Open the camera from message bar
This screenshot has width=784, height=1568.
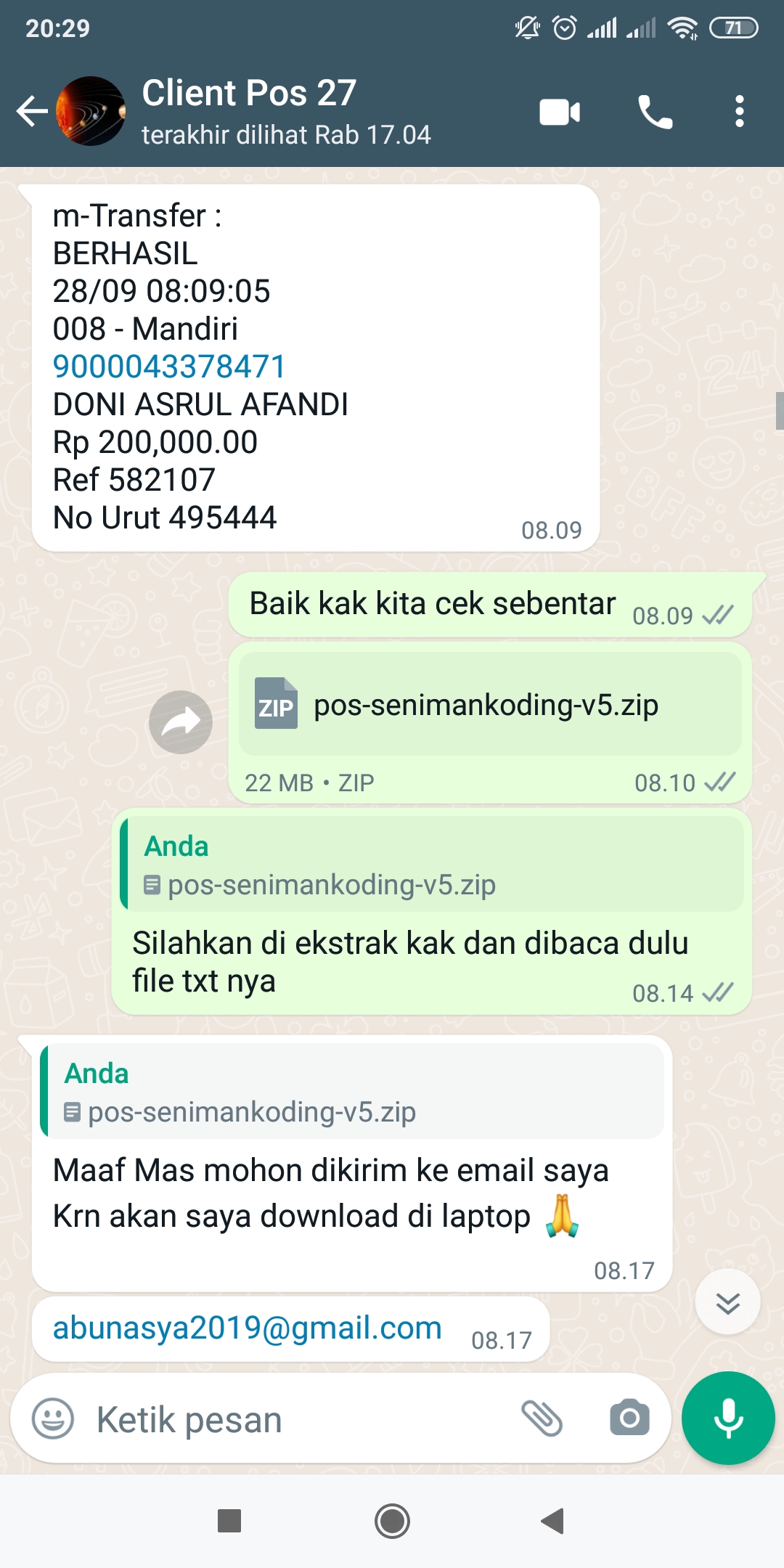[629, 1418]
